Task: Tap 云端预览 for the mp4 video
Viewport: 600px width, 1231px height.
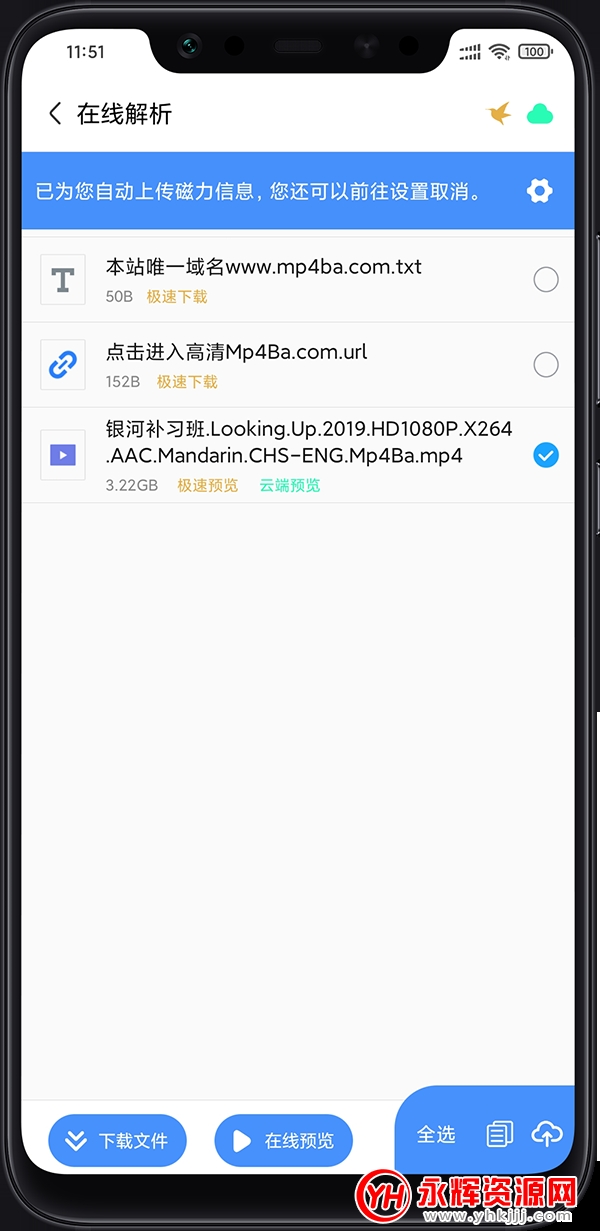Action: pos(290,486)
